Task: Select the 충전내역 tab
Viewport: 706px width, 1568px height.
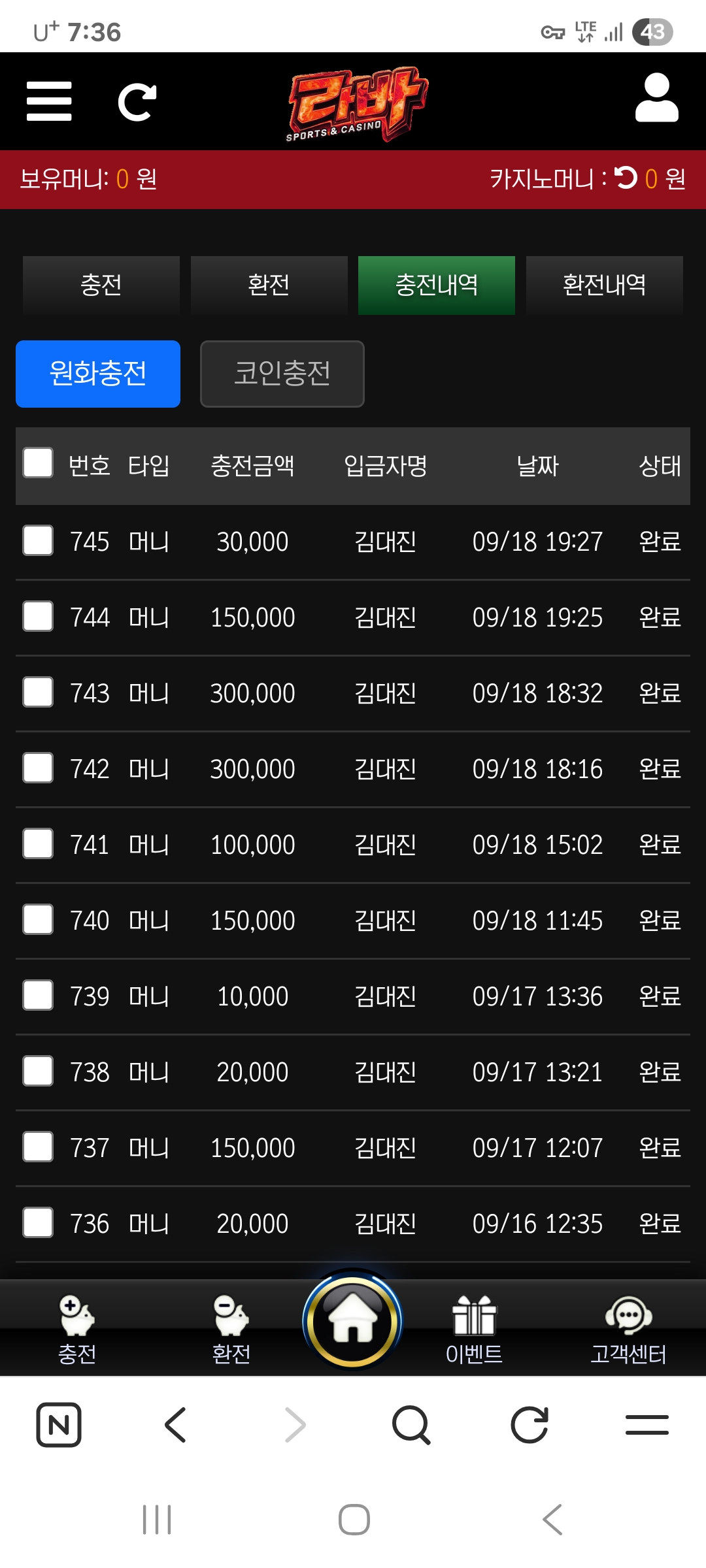Action: [x=437, y=286]
